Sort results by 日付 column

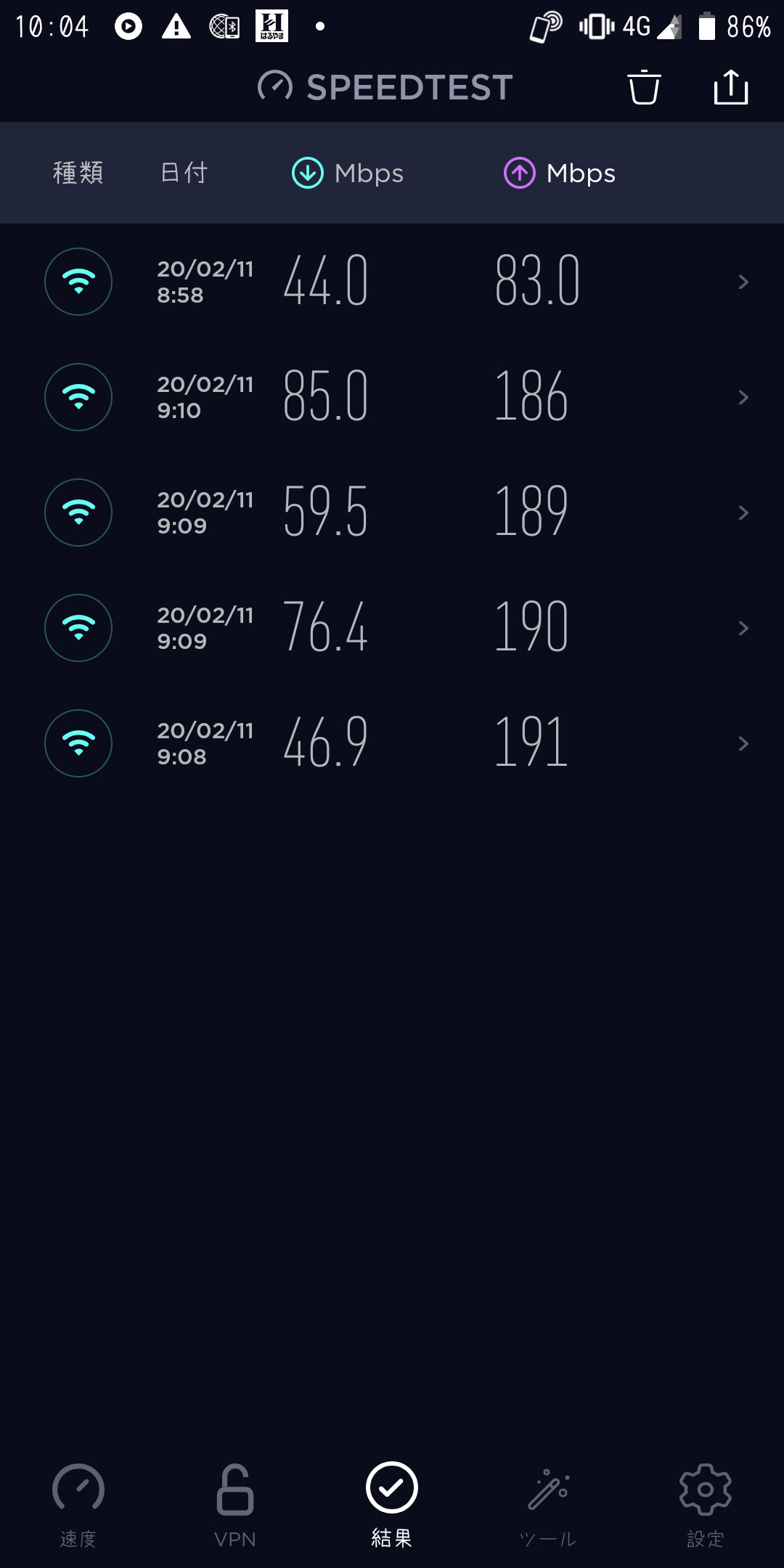[x=184, y=173]
